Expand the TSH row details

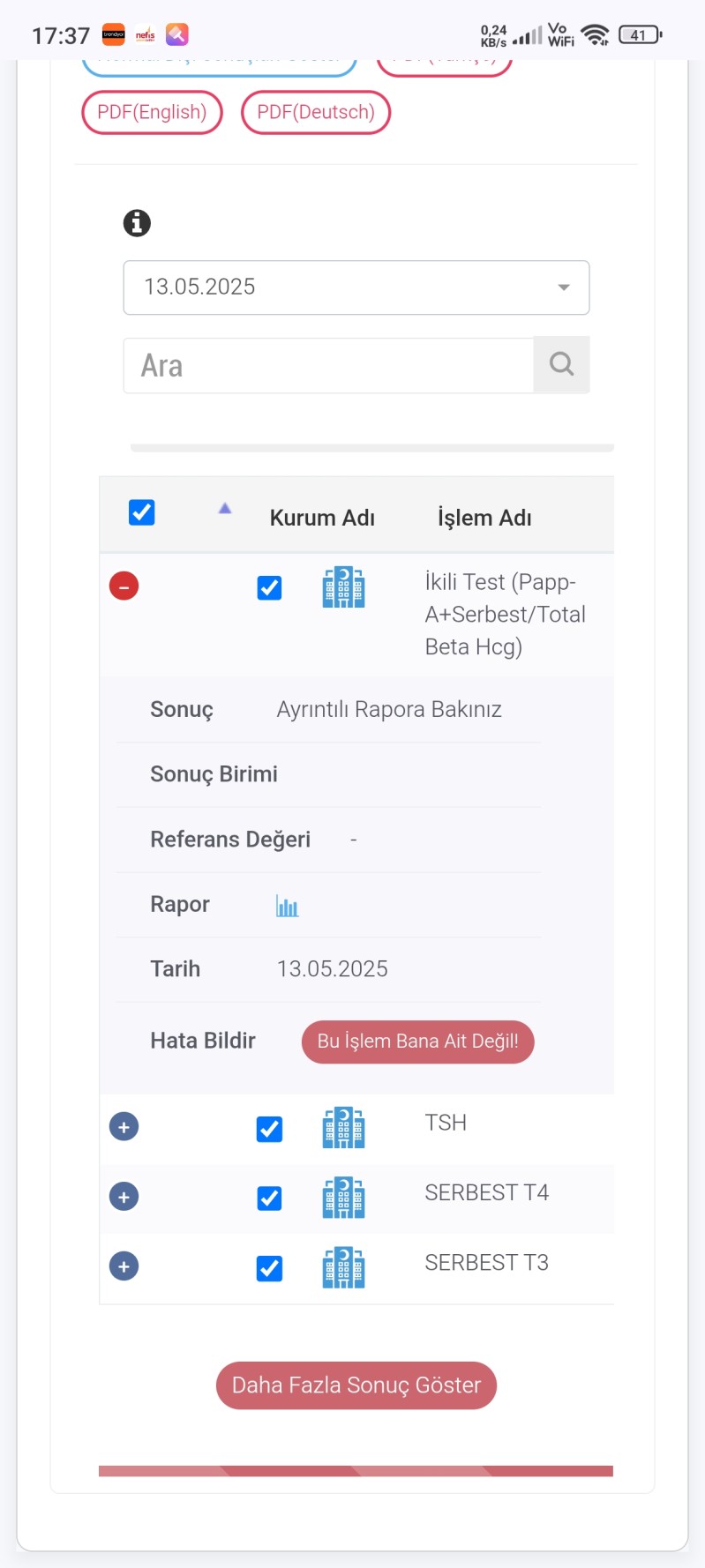(124, 1127)
